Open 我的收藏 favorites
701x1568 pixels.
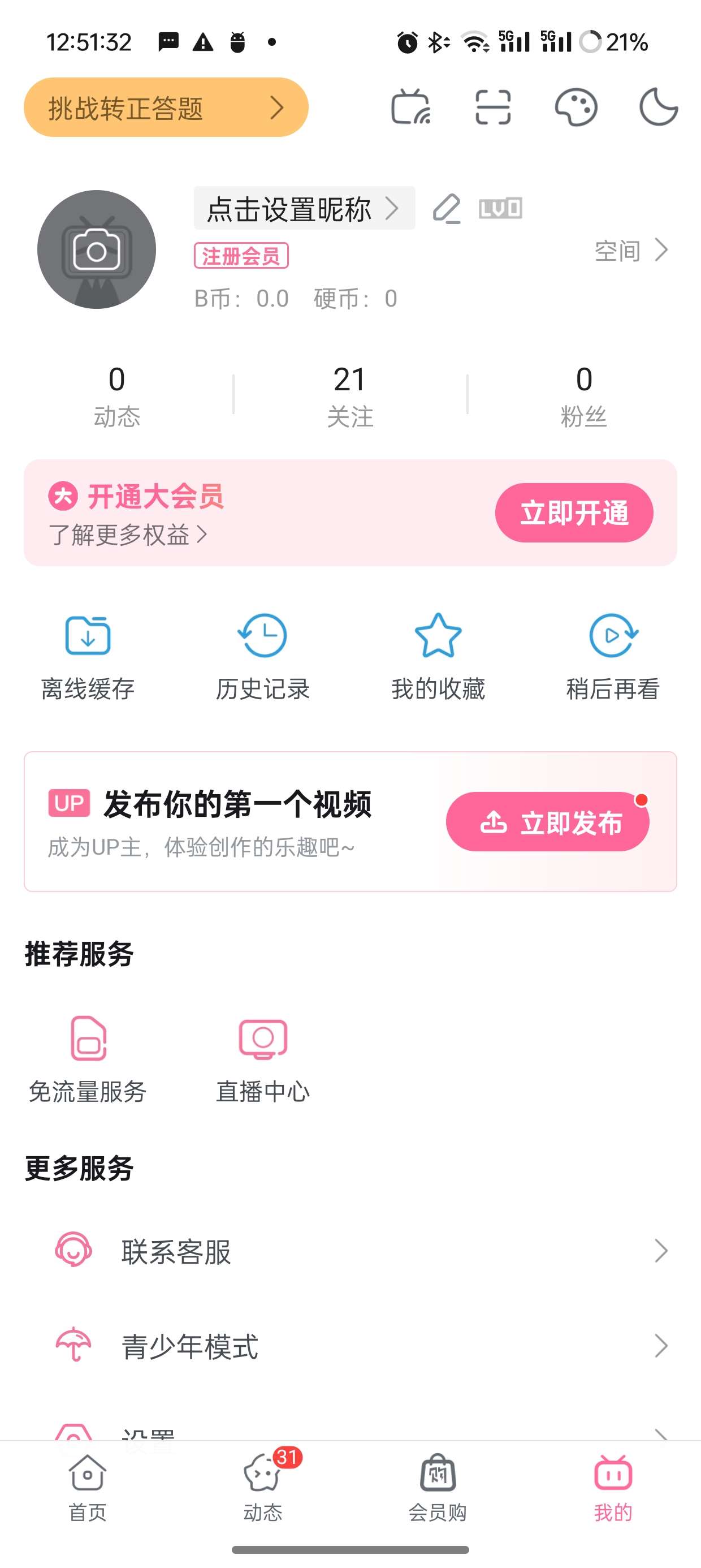click(x=438, y=657)
